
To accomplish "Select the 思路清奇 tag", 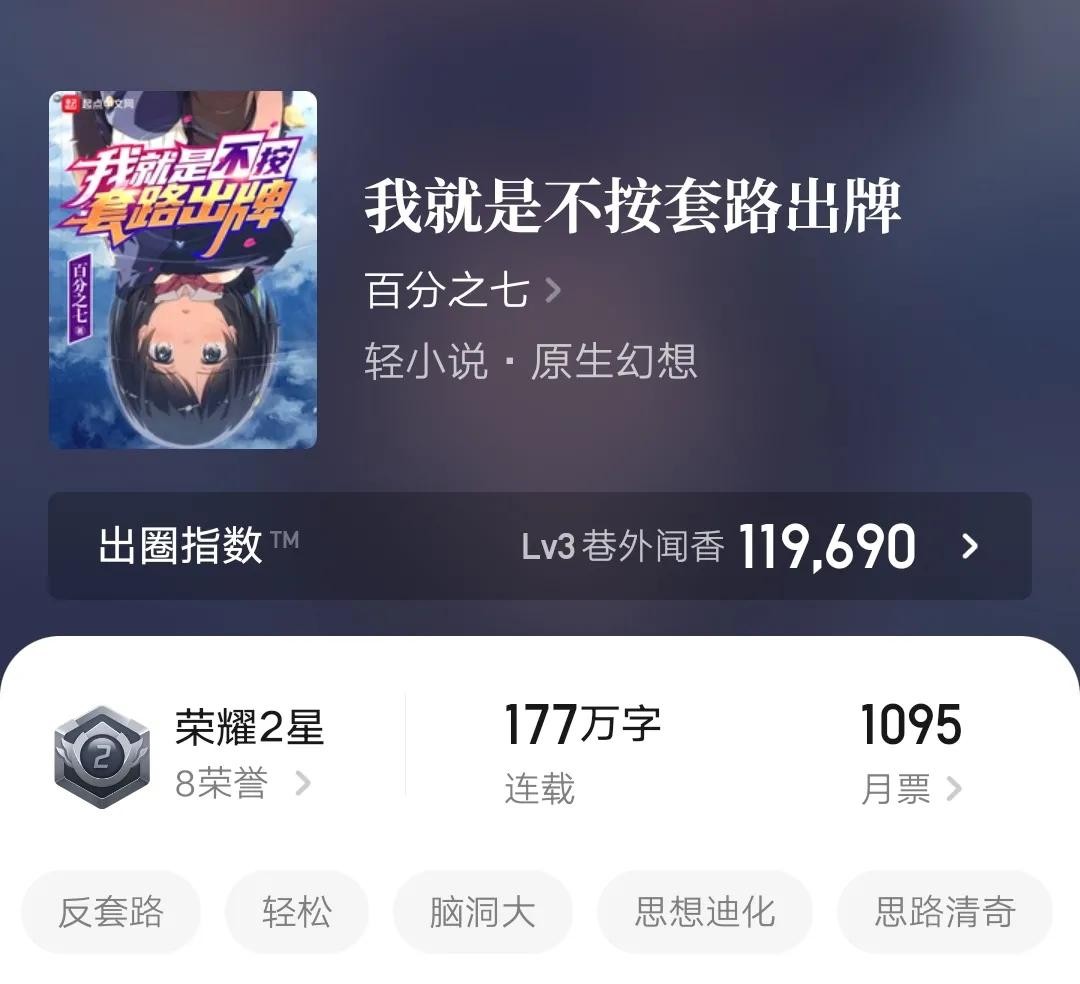I will coord(945,912).
